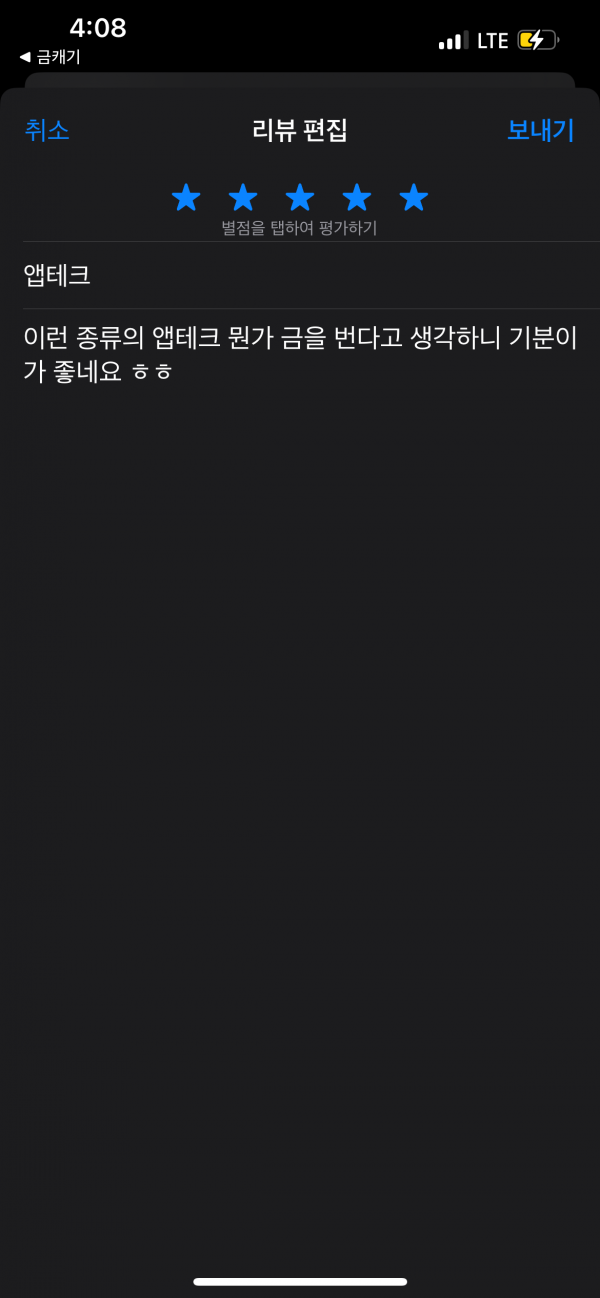Screen dimensions: 600x1298
Task: Return to the 금캐기 app
Action: click(50, 57)
